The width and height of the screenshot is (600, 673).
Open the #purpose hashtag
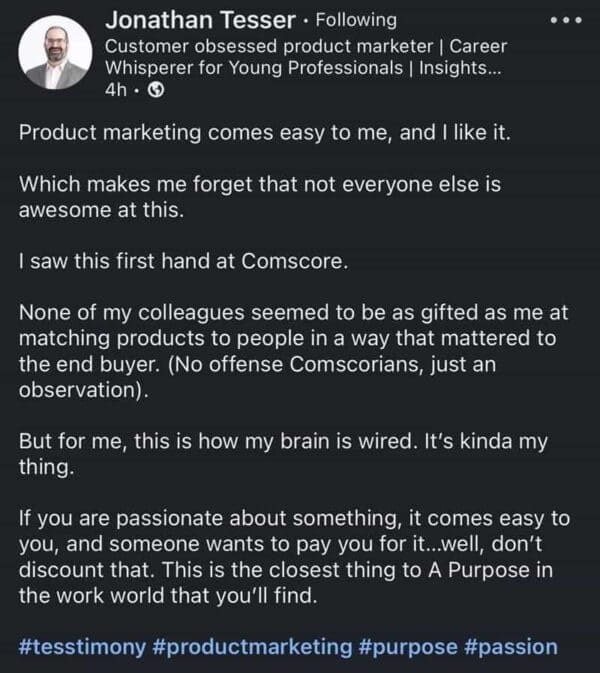[407, 646]
